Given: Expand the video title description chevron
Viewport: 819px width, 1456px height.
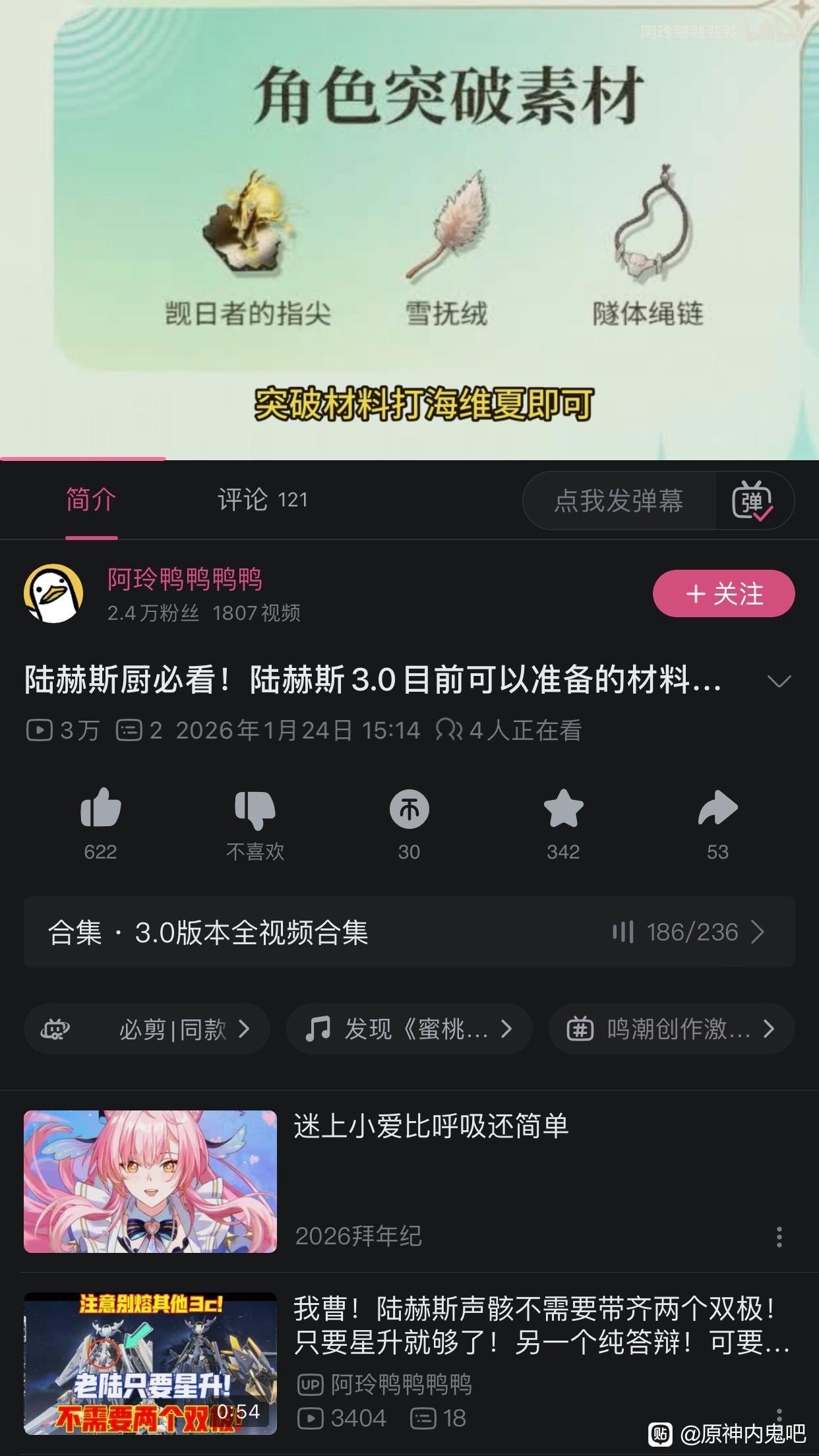Looking at the screenshot, I should pos(779,681).
